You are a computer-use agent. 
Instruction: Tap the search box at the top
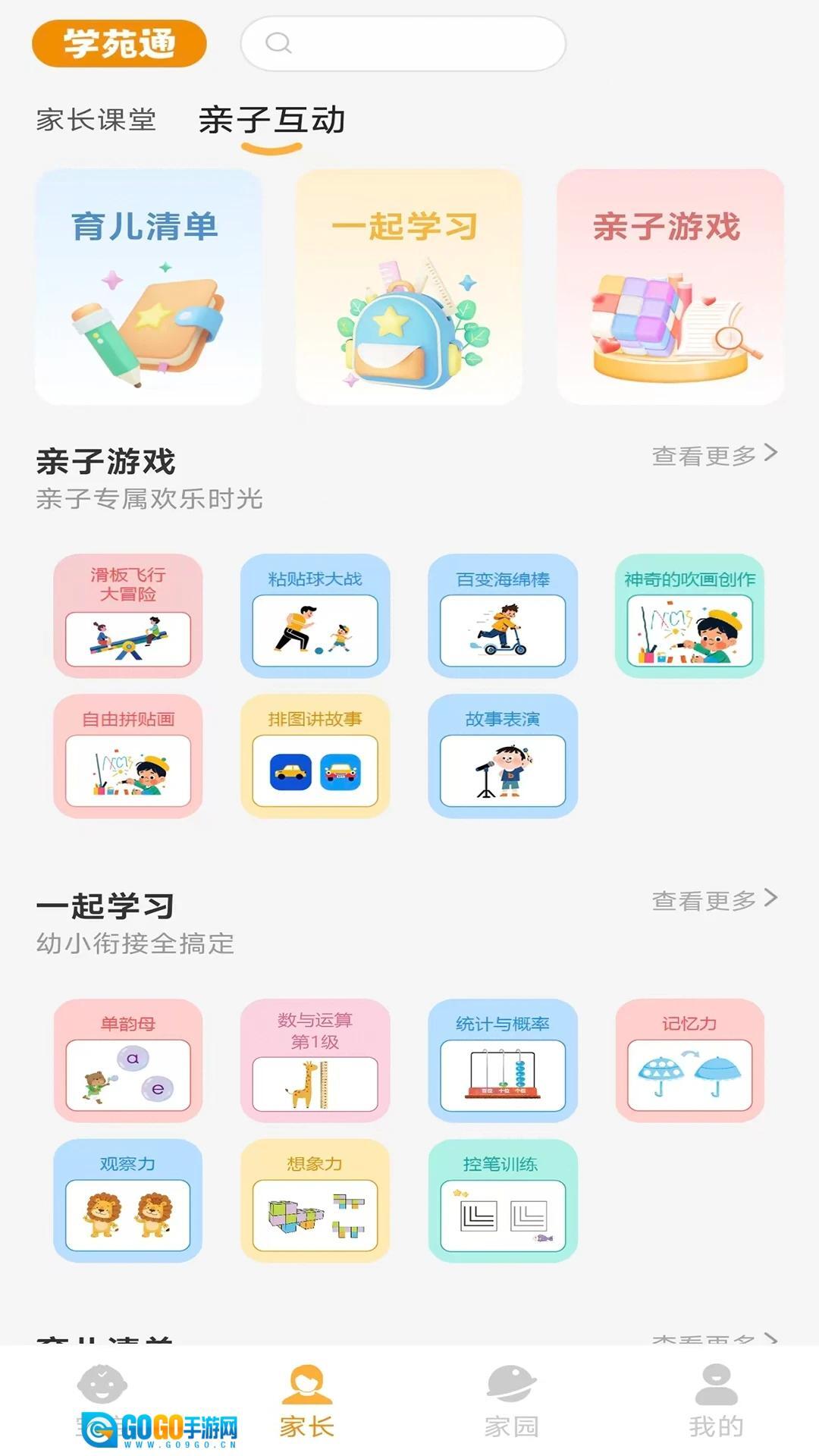click(403, 43)
